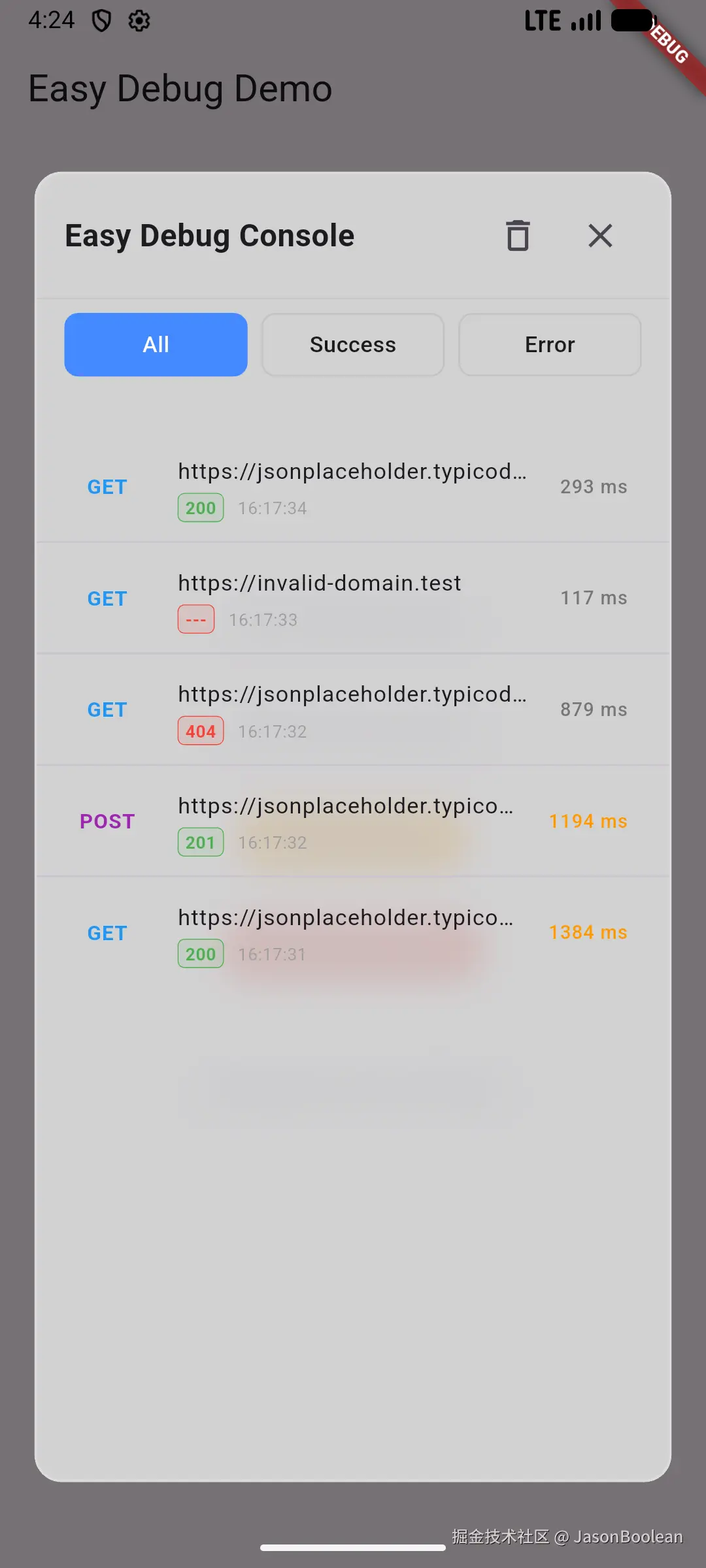Click the red DEBUG corner ribbon
This screenshot has width=706, height=1568.
click(x=665, y=41)
